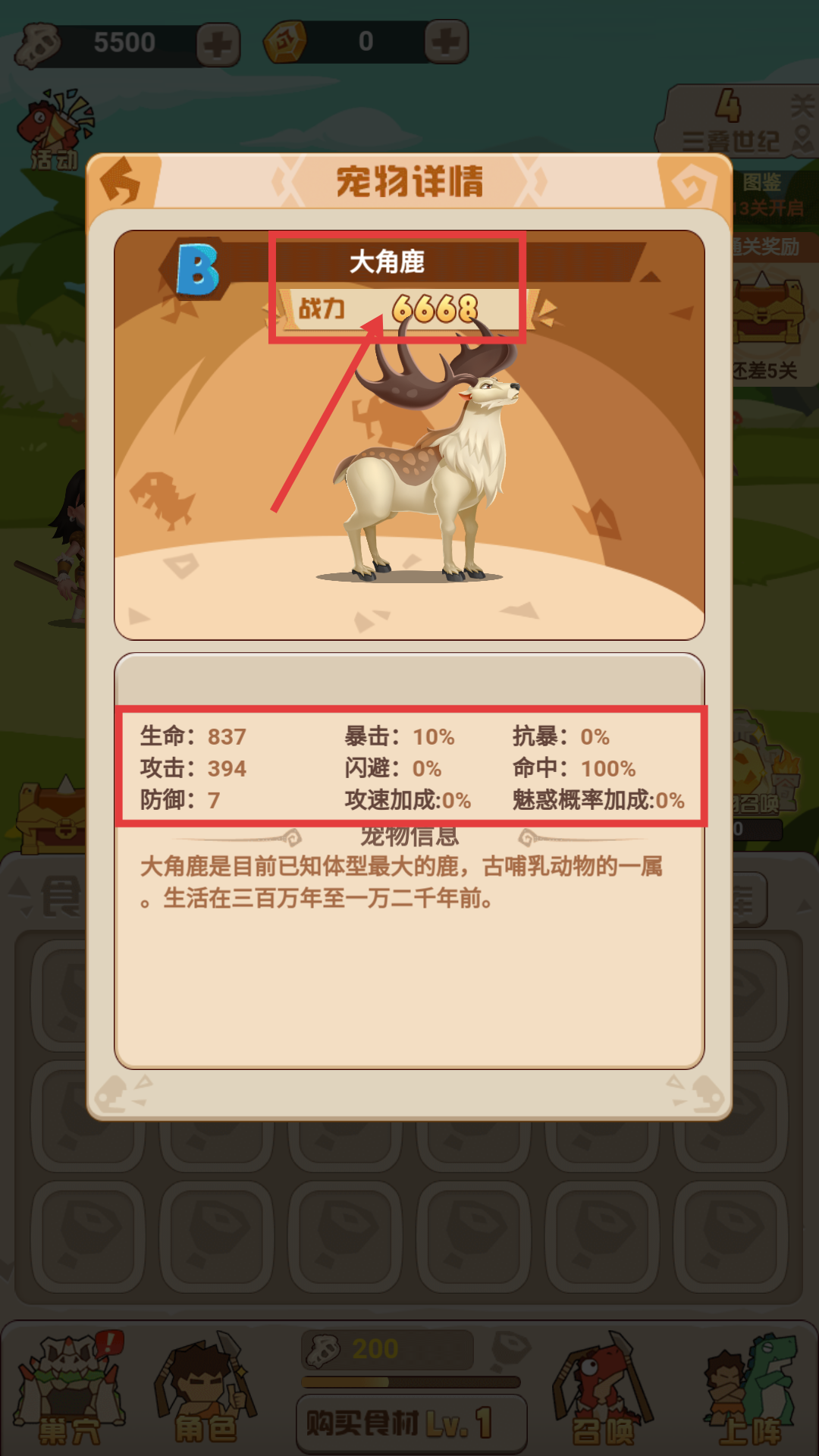The image size is (819, 1456).
Task: Switch to the 角色 character tab
Action: pyautogui.click(x=205, y=1392)
